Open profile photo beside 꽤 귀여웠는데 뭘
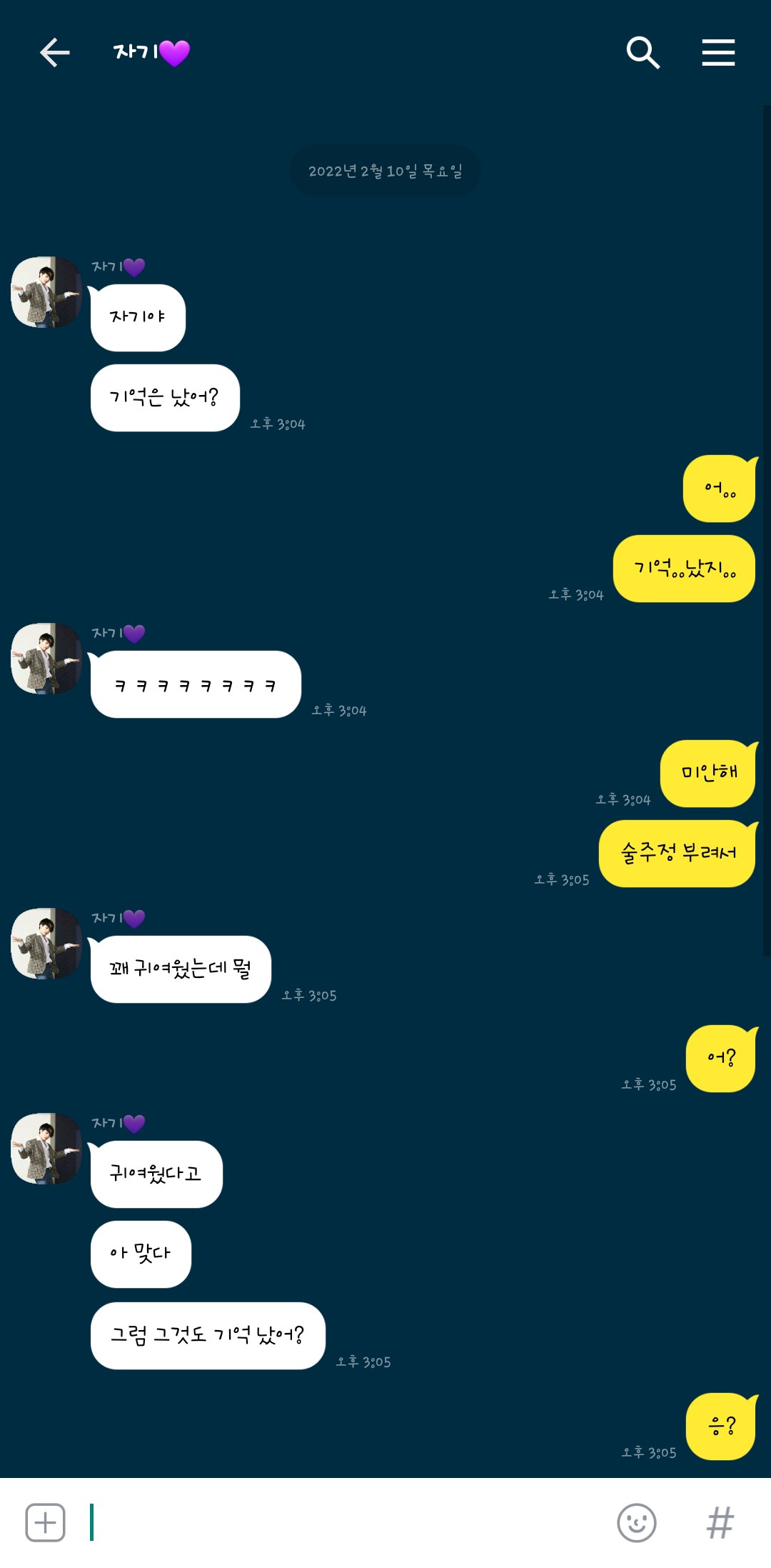Viewport: 771px width, 1568px height. click(46, 944)
